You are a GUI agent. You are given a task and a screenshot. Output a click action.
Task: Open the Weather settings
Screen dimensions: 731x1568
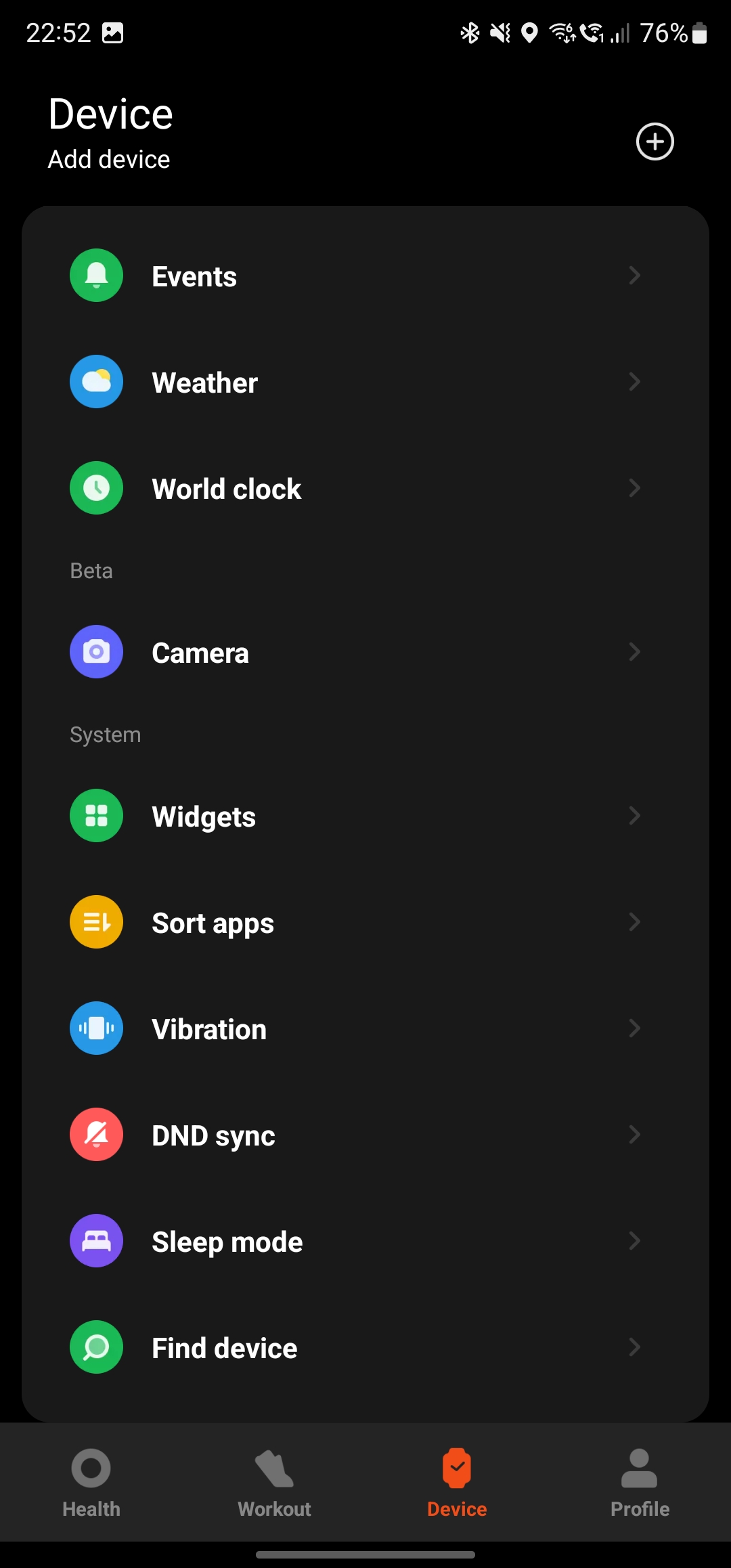365,382
